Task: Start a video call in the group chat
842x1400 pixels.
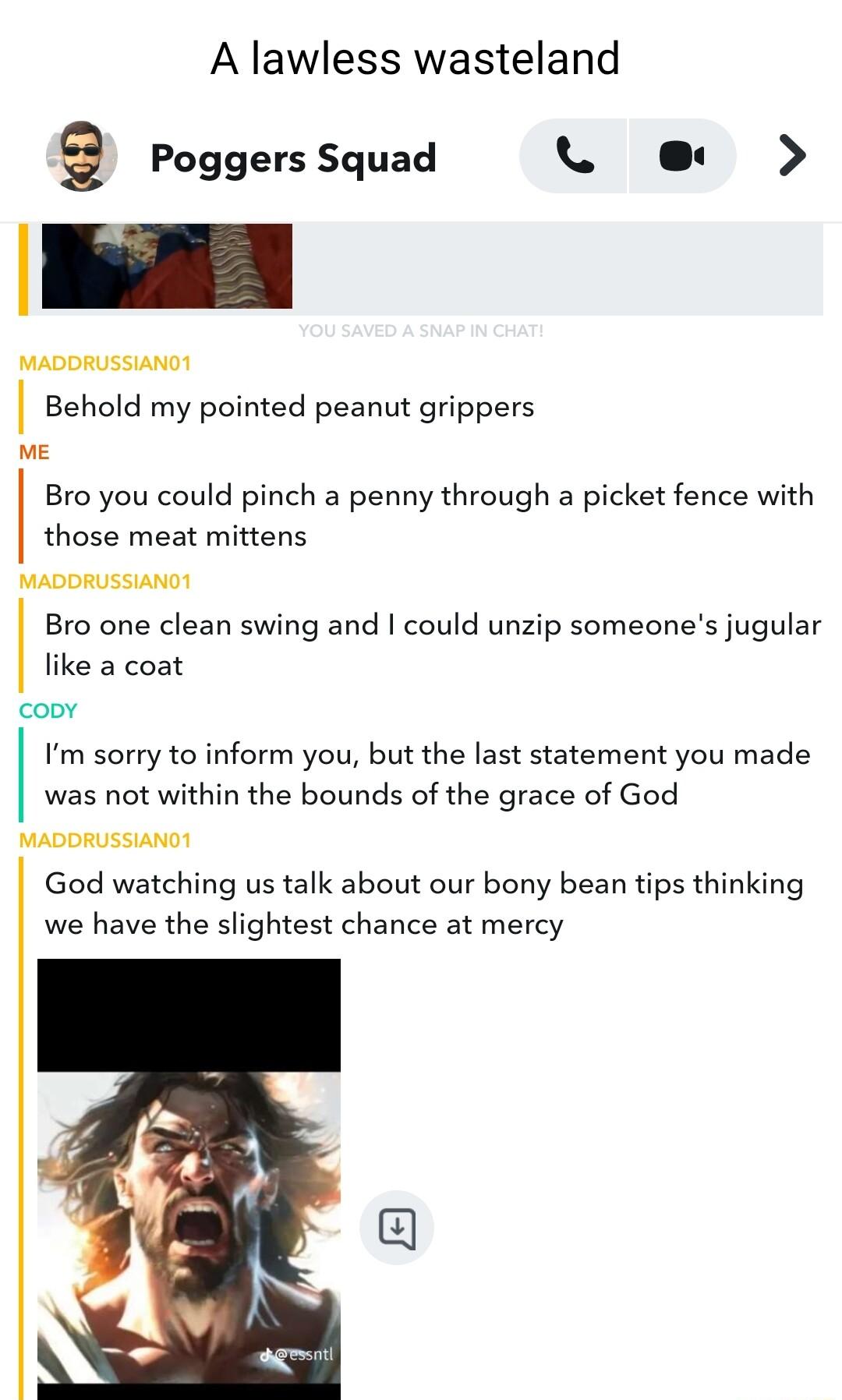Action: point(681,156)
